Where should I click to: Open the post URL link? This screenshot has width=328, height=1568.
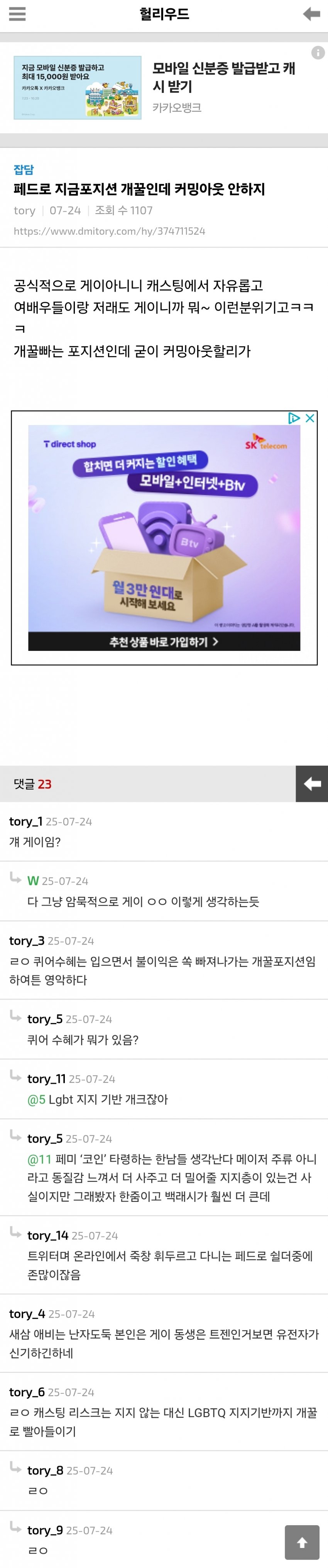coord(109,231)
